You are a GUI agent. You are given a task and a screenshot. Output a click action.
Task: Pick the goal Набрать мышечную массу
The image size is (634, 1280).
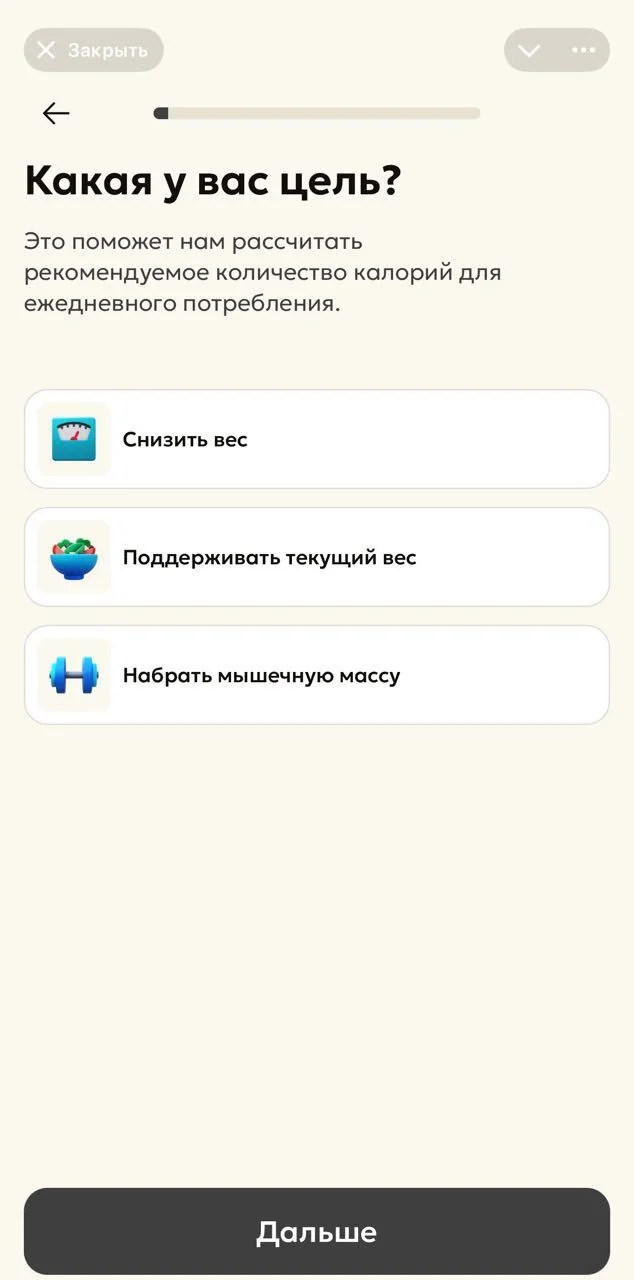[x=317, y=675]
